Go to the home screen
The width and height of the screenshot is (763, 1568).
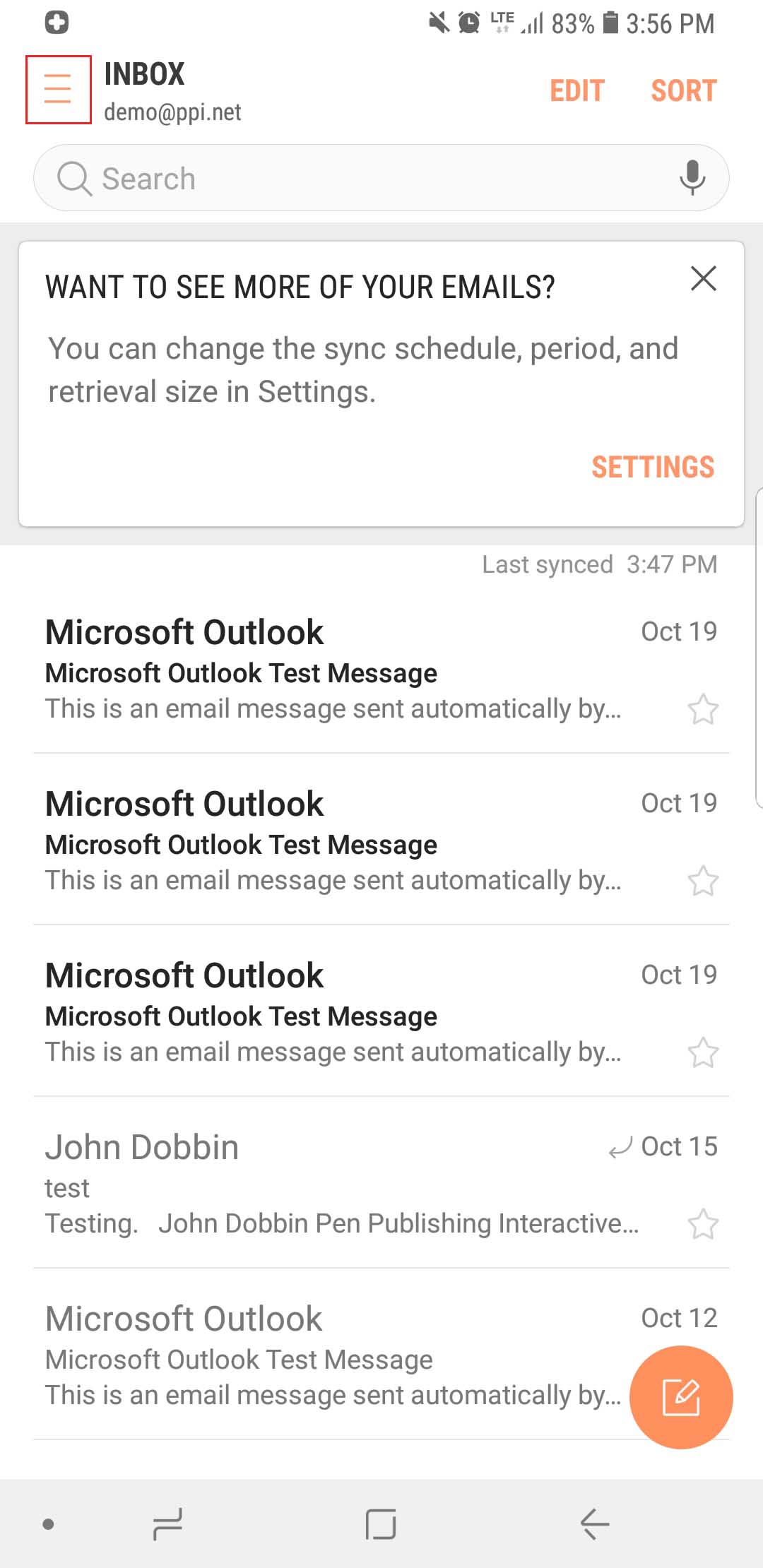point(381,1524)
